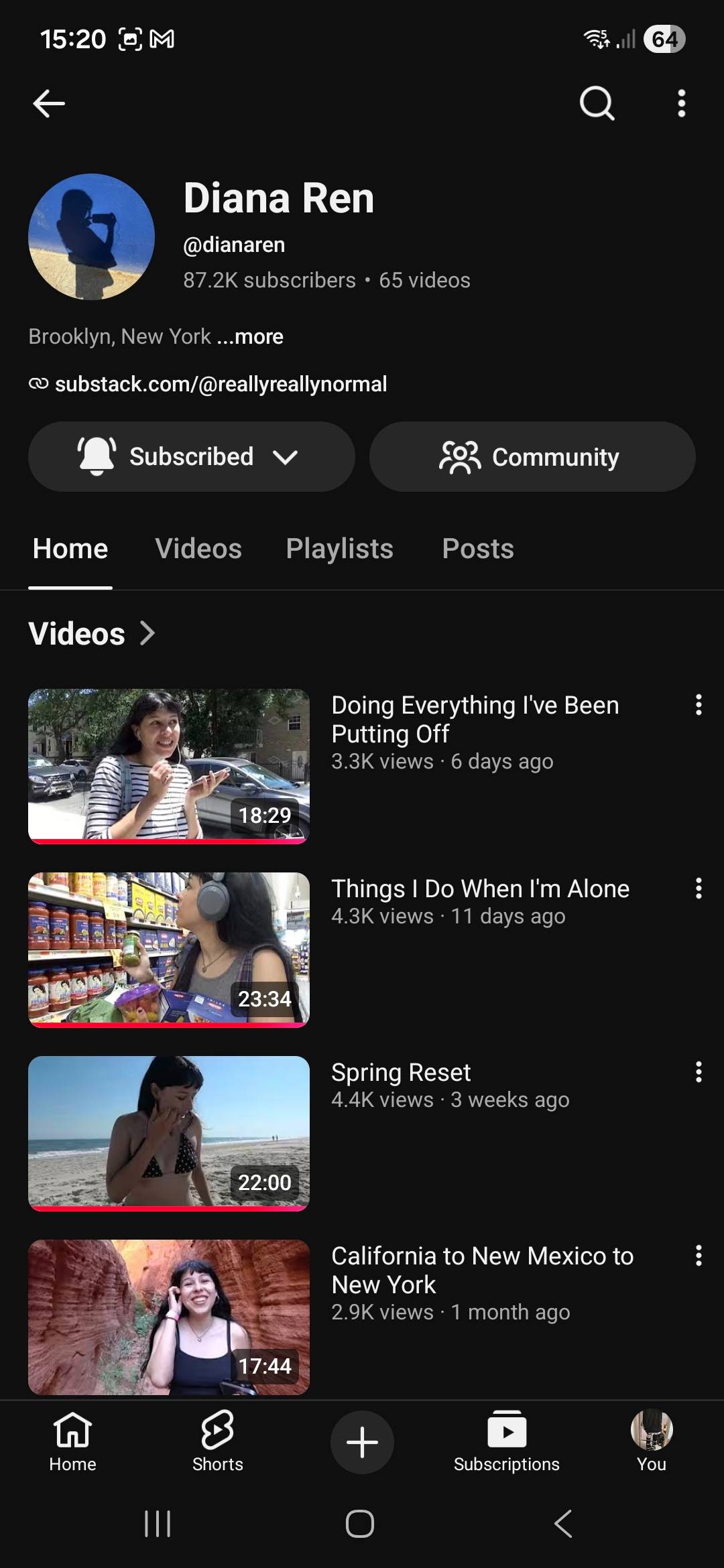The width and height of the screenshot is (724, 1568).
Task: Open the Subscriptions tab
Action: (507, 1441)
